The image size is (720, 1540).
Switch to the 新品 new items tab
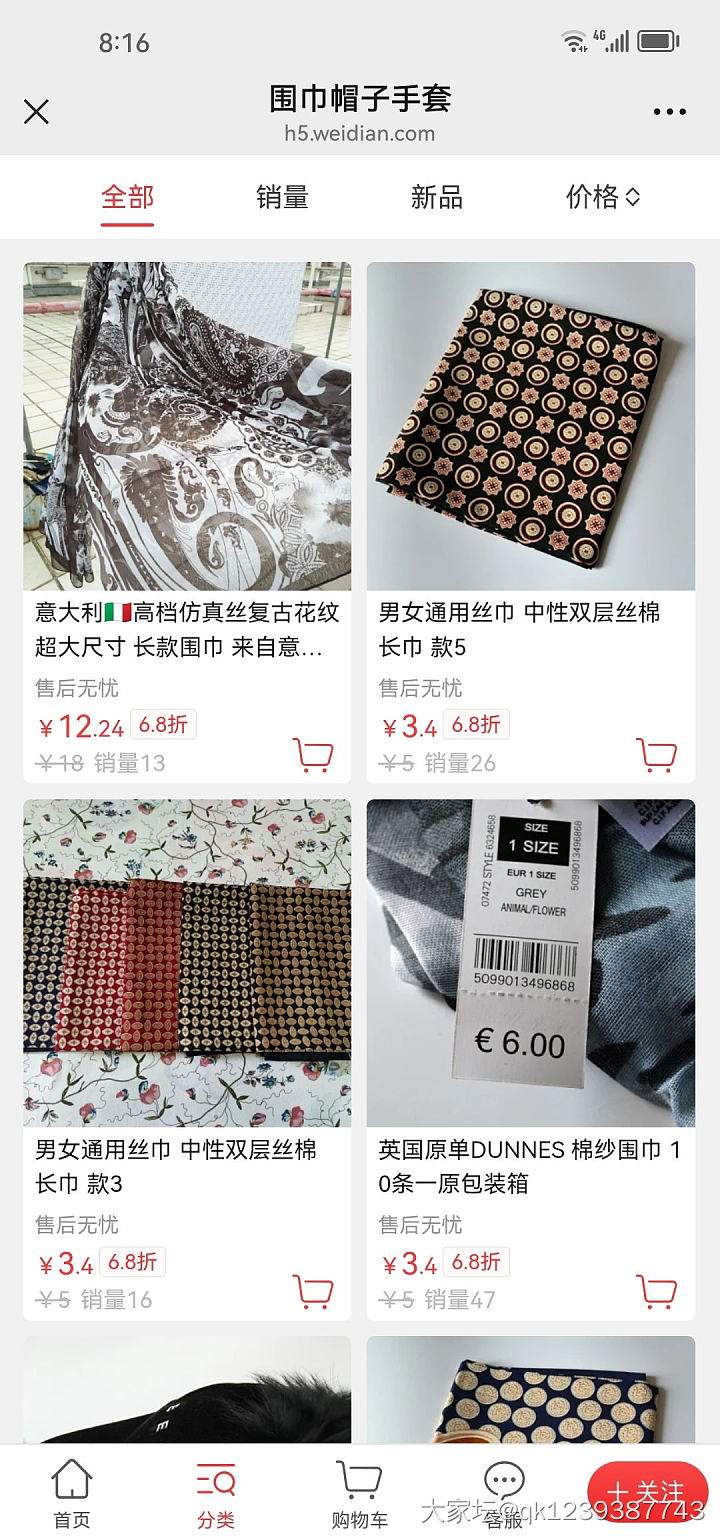(435, 197)
